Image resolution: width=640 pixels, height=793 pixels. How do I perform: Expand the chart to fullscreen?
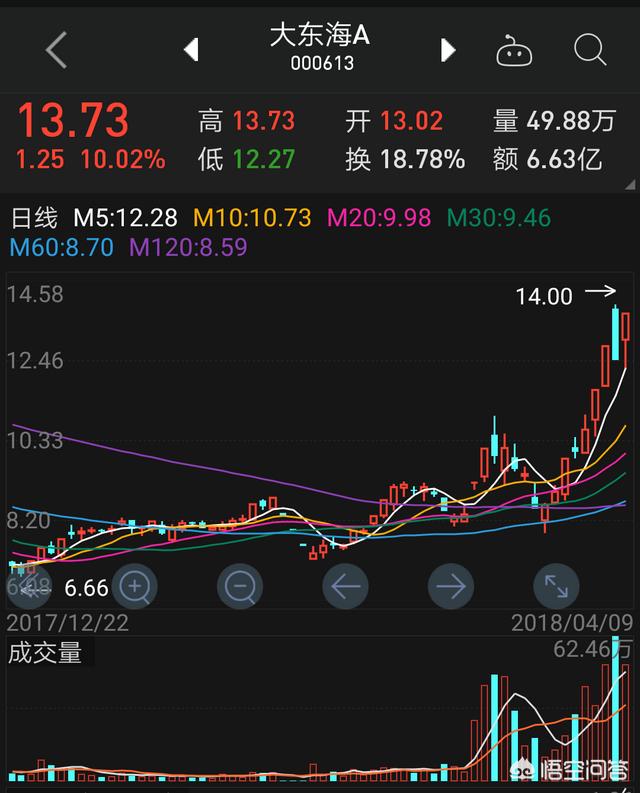point(555,586)
